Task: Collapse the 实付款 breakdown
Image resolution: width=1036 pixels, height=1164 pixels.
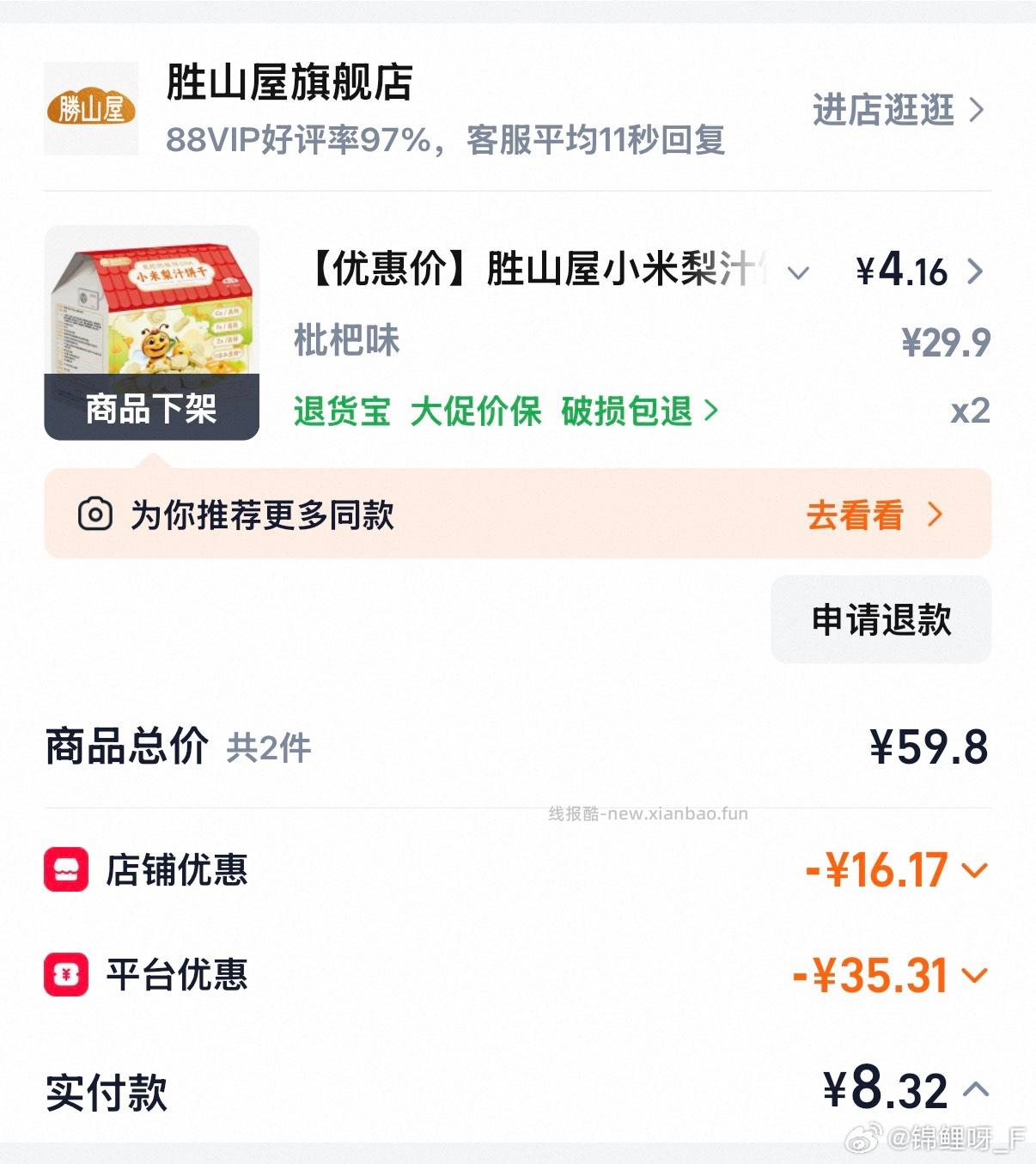Action: [x=975, y=1090]
